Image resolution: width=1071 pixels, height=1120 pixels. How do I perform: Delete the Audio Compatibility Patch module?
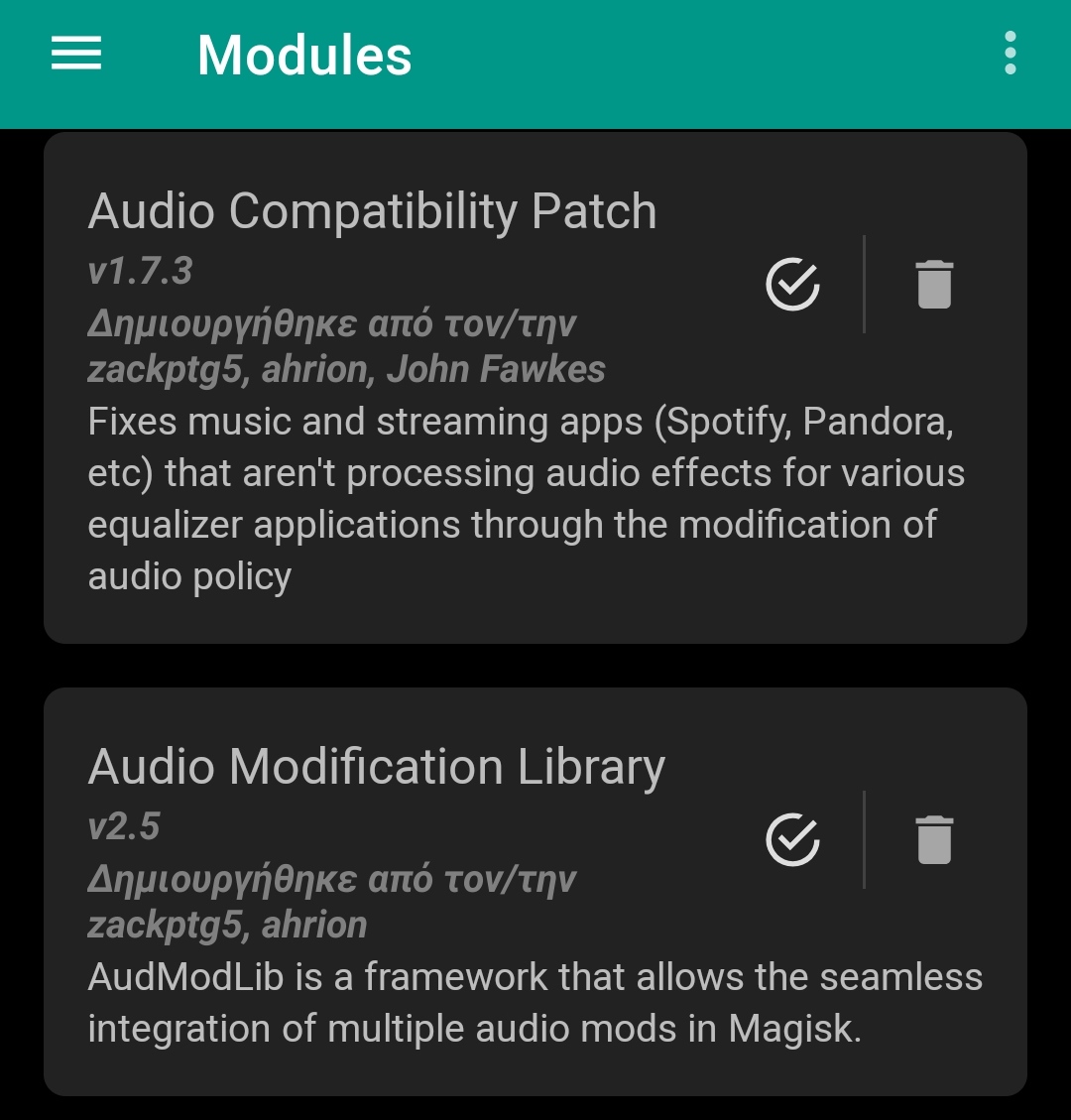coord(934,285)
